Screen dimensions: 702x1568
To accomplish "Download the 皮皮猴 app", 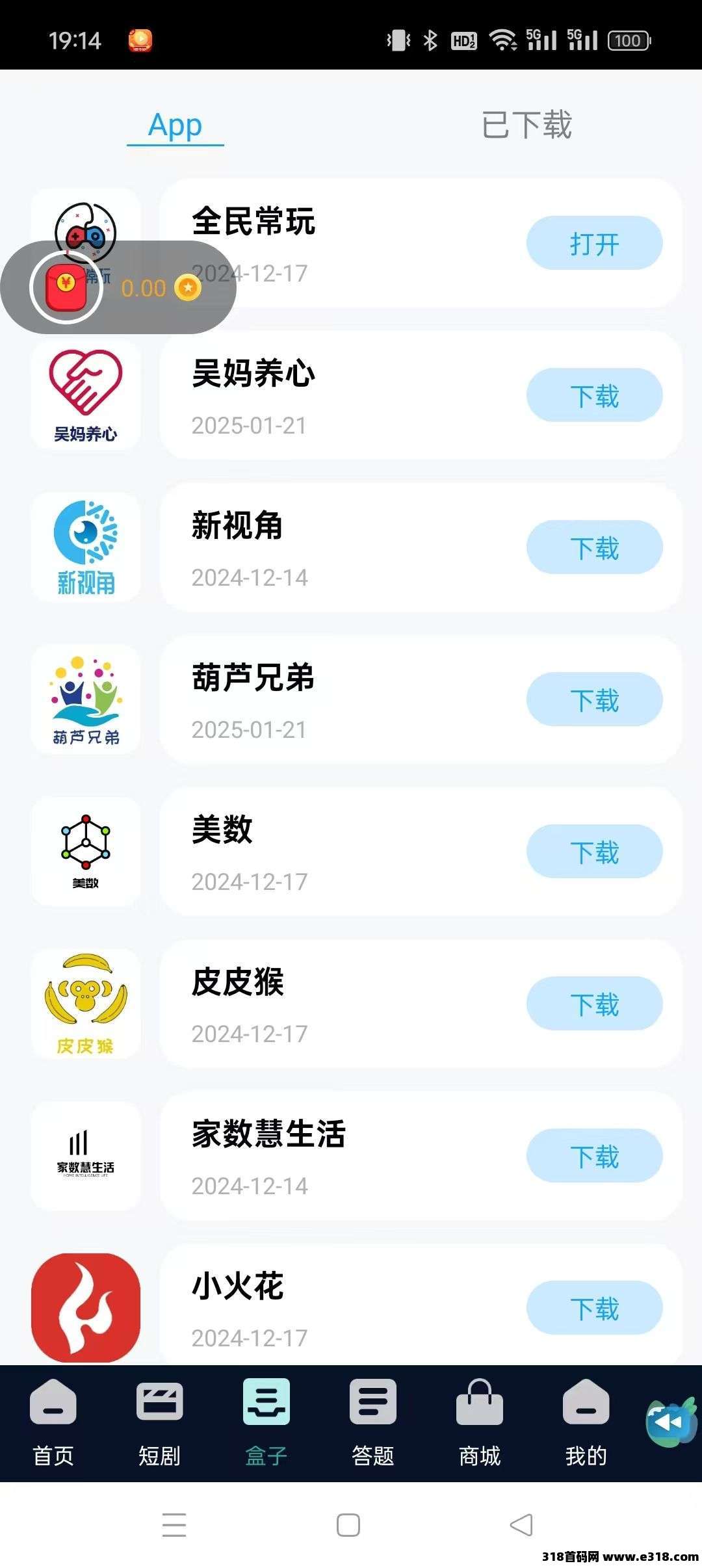I will 594,1004.
